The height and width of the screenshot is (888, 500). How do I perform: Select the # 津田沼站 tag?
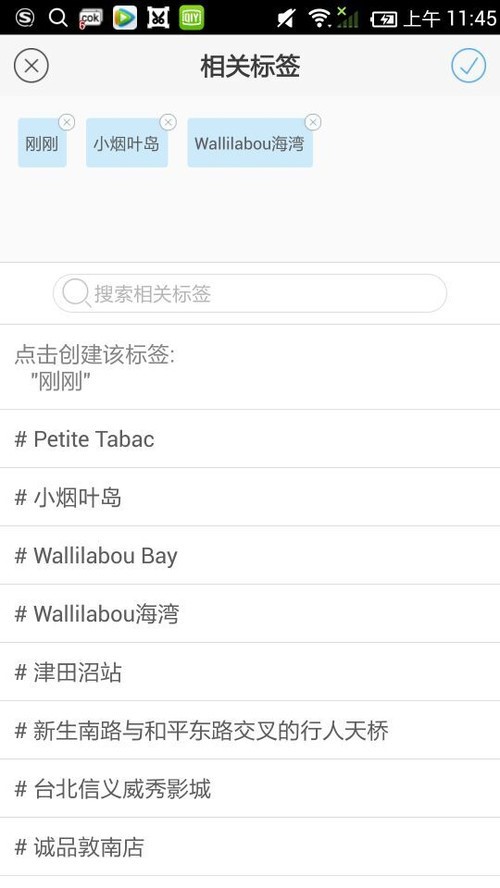(x=250, y=672)
